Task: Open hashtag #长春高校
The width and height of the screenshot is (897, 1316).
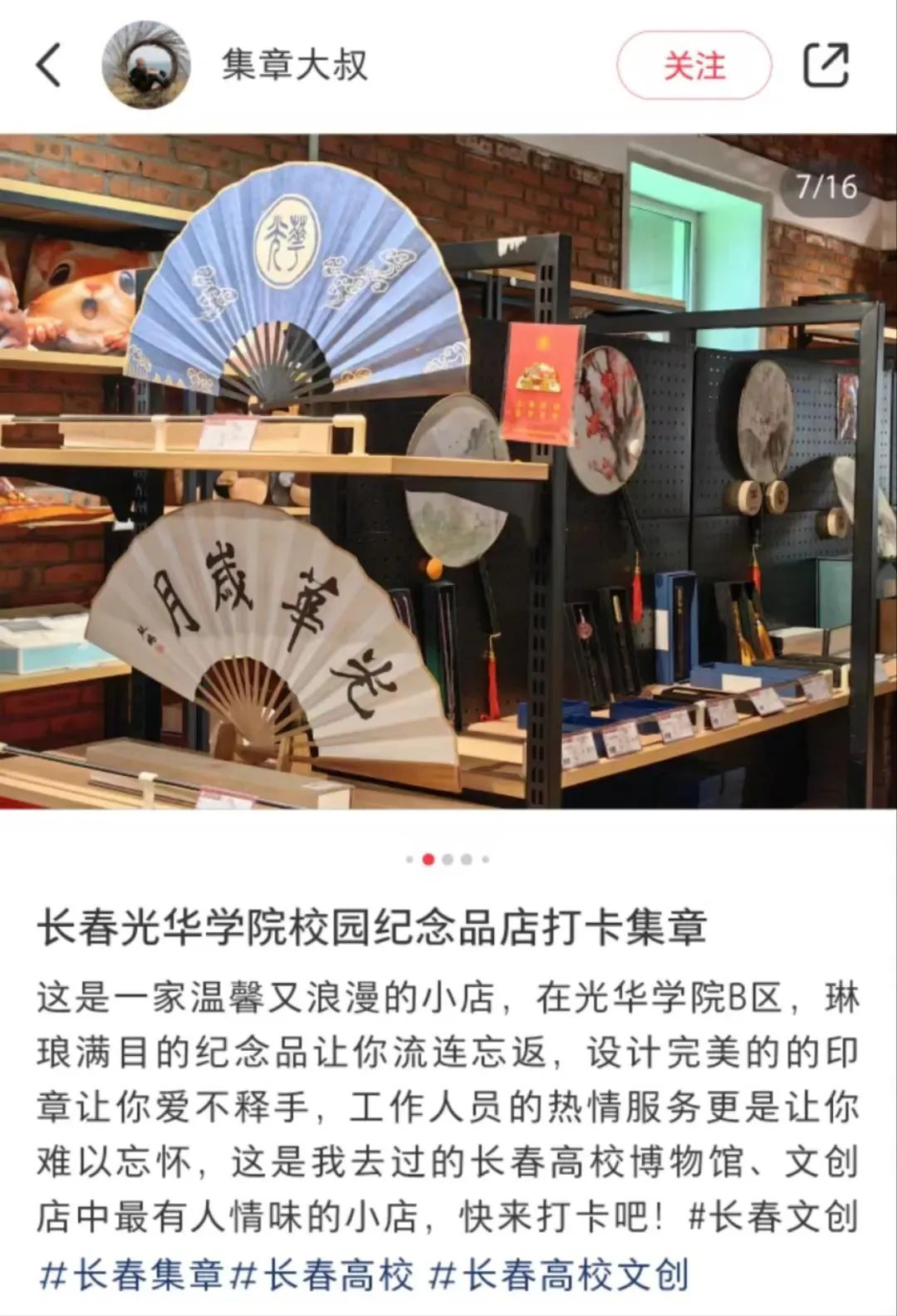Action: coord(322,1274)
